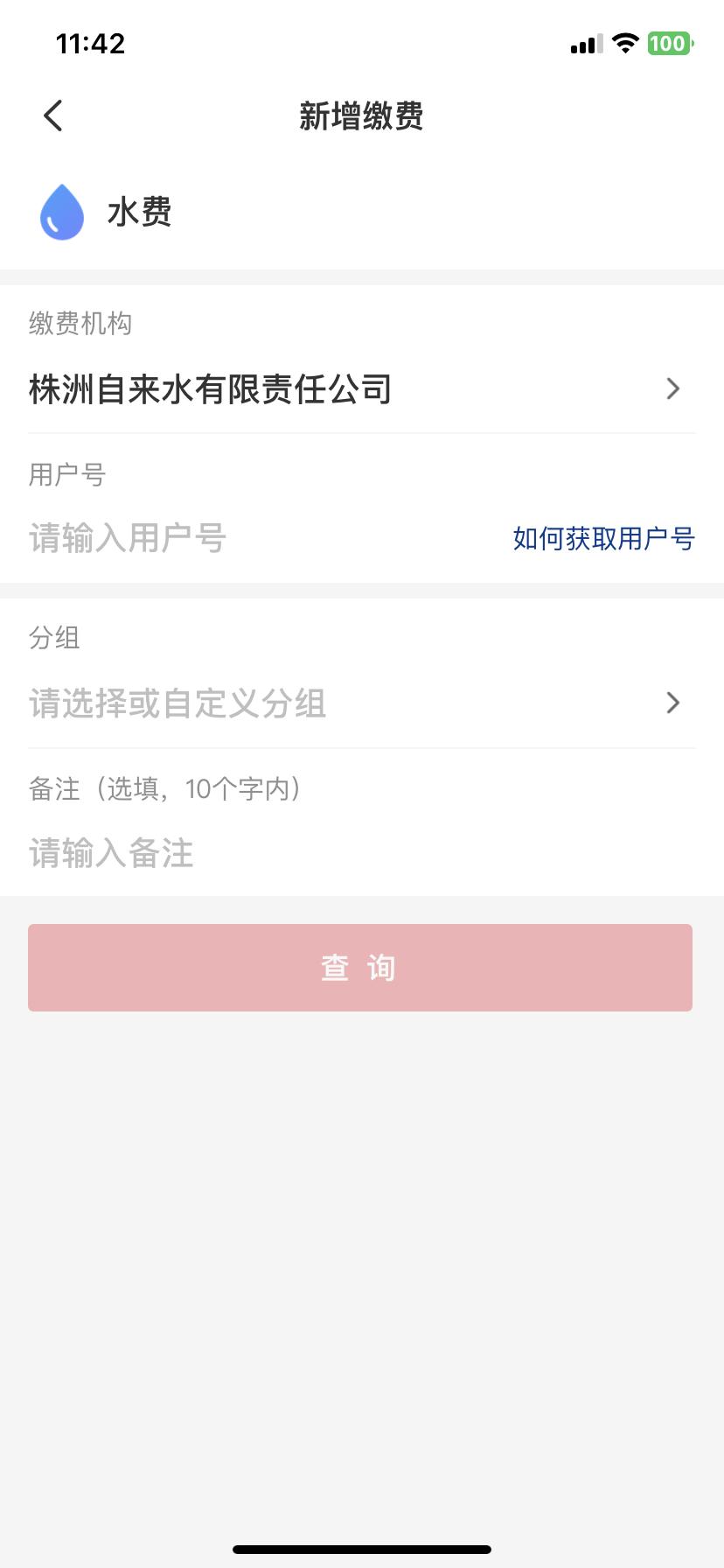Tap the 备注（选填，10个字内）label
The height and width of the screenshot is (1568, 724).
[x=164, y=788]
